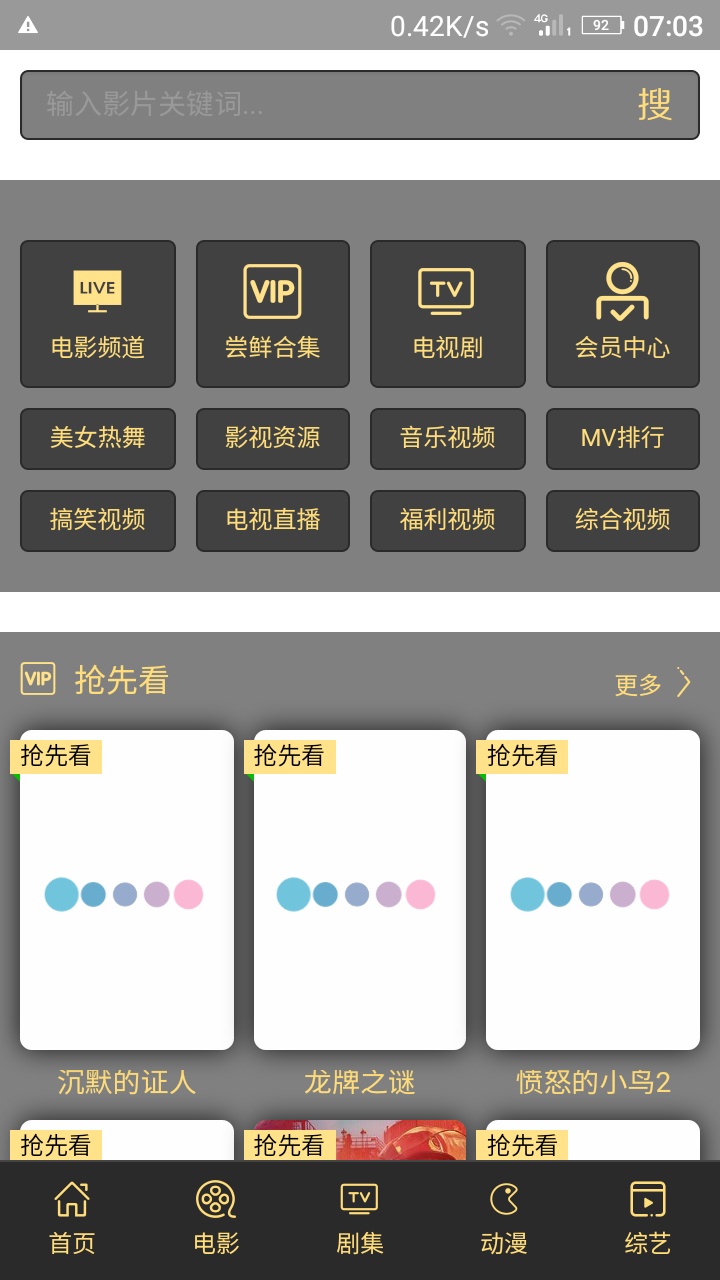Image resolution: width=720 pixels, height=1280 pixels.
Task: Go to 会员中心 member center
Action: 622,314
